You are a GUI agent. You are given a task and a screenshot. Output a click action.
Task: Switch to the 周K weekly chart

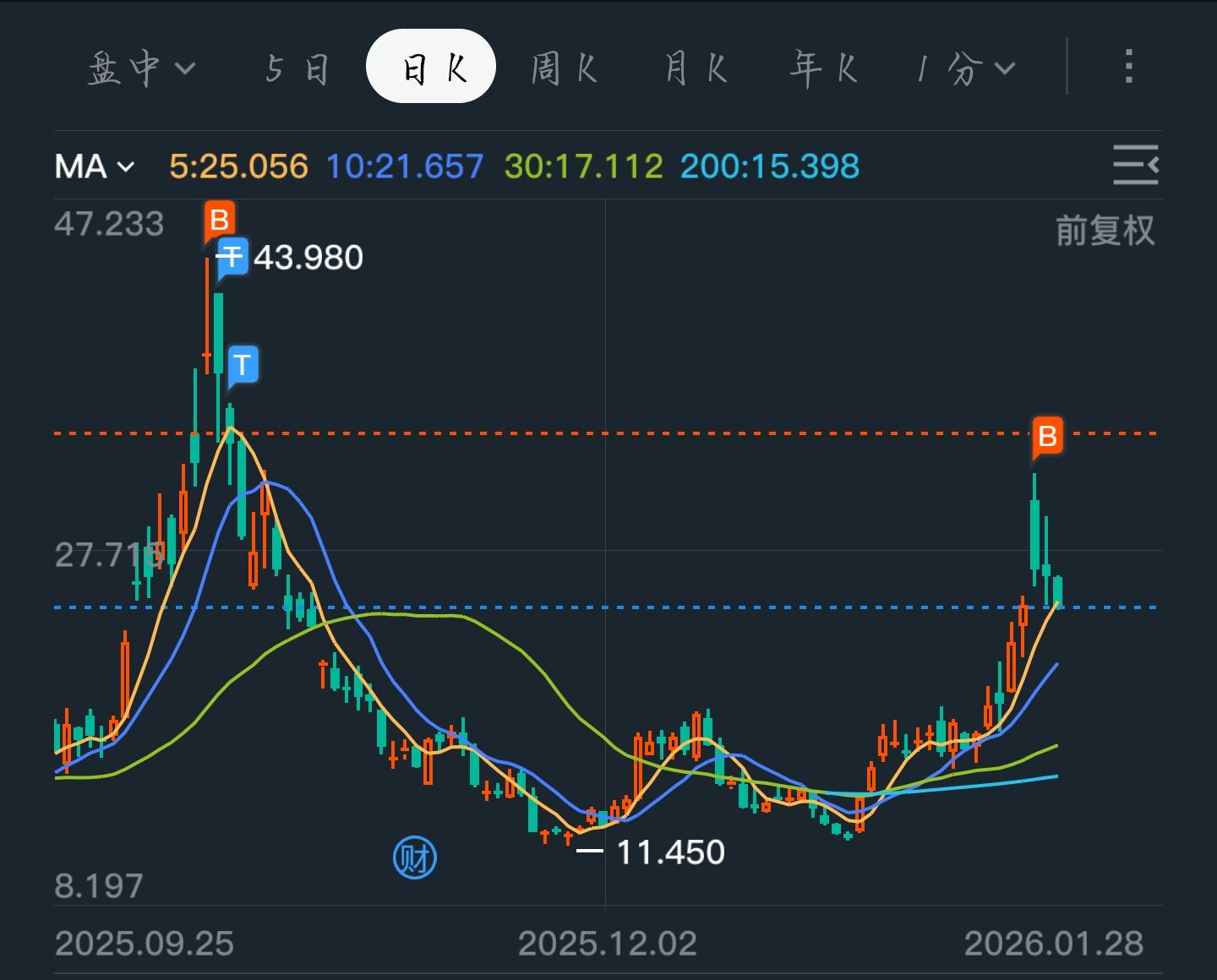tap(564, 68)
